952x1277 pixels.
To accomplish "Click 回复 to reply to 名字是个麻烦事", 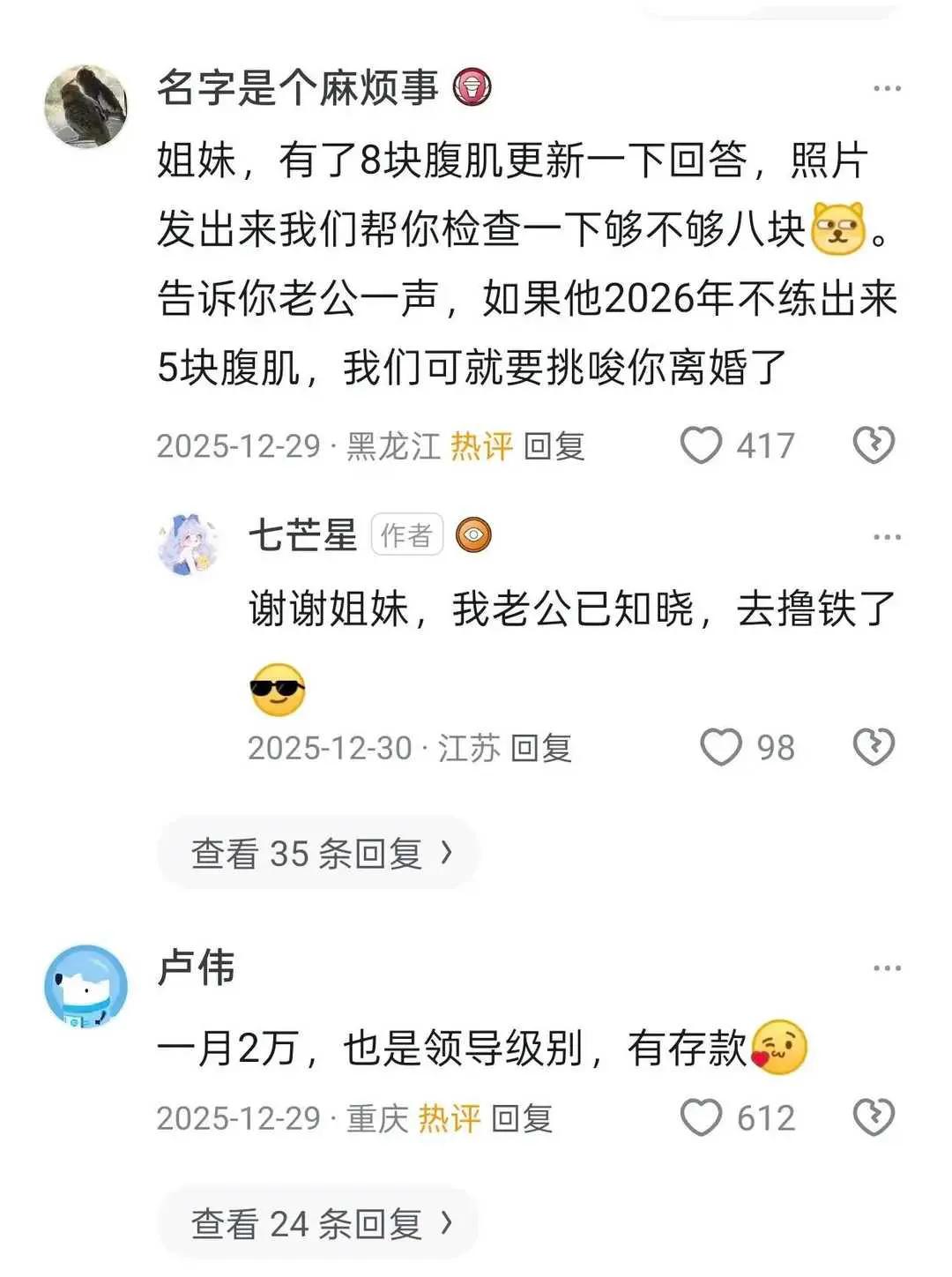I will click(x=555, y=445).
